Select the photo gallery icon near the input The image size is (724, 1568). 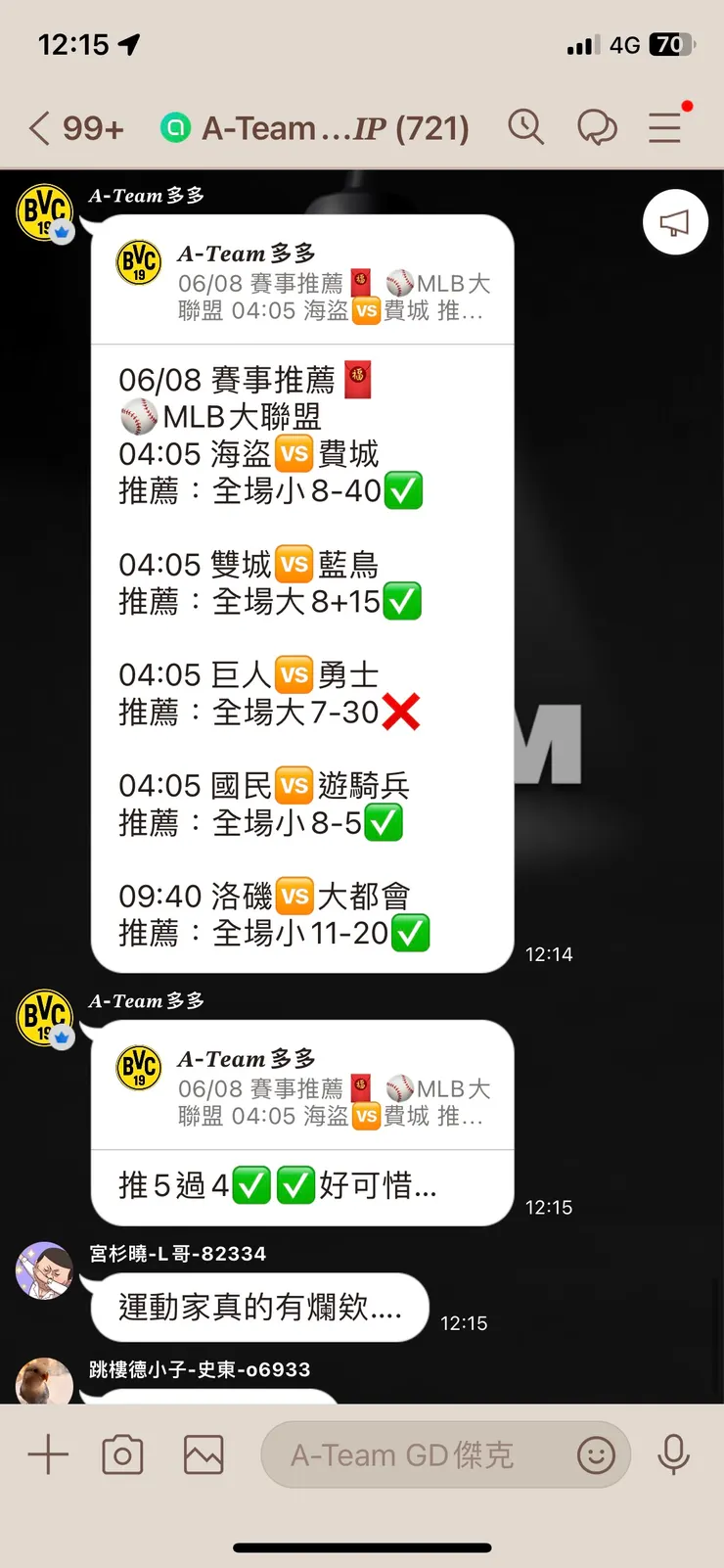203,1454
